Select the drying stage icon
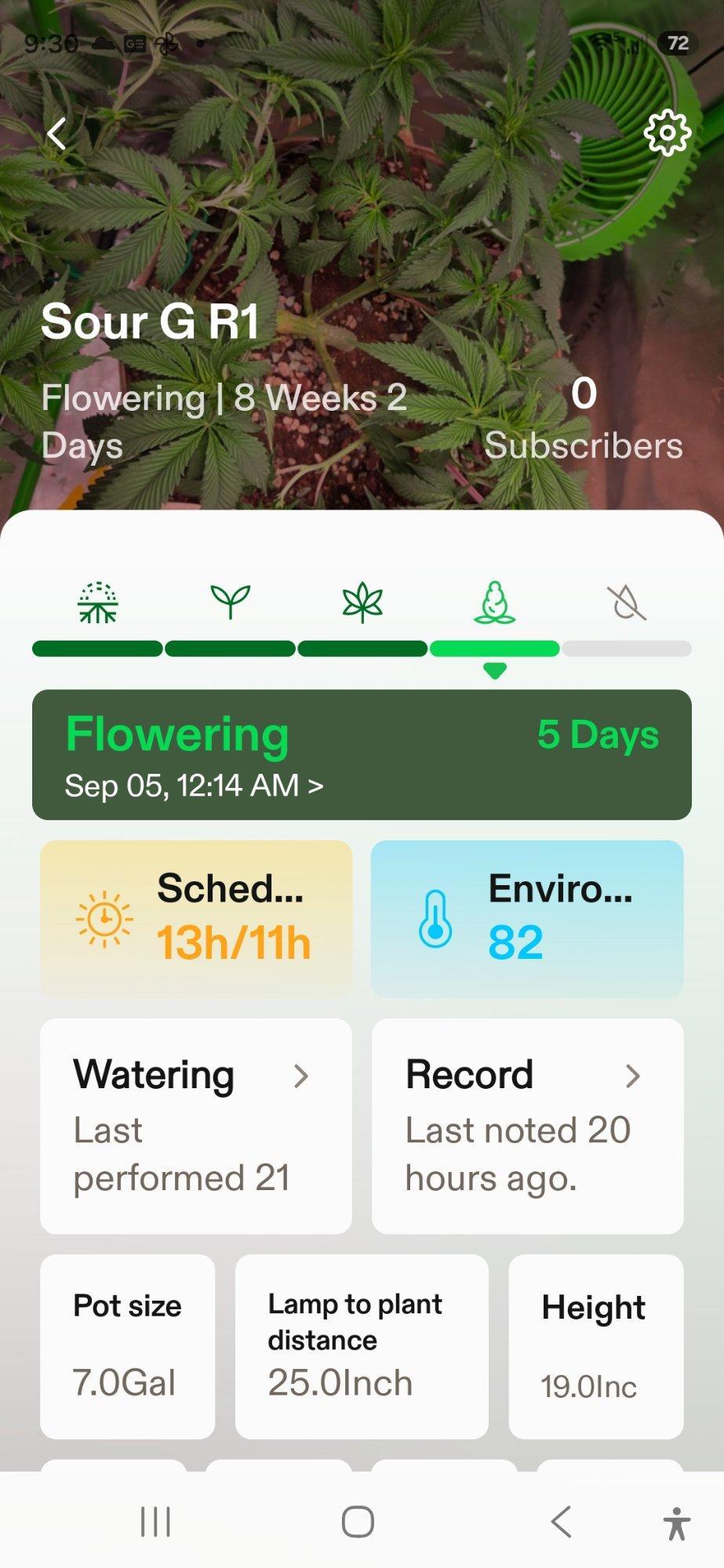The width and height of the screenshot is (724, 1568). [627, 602]
